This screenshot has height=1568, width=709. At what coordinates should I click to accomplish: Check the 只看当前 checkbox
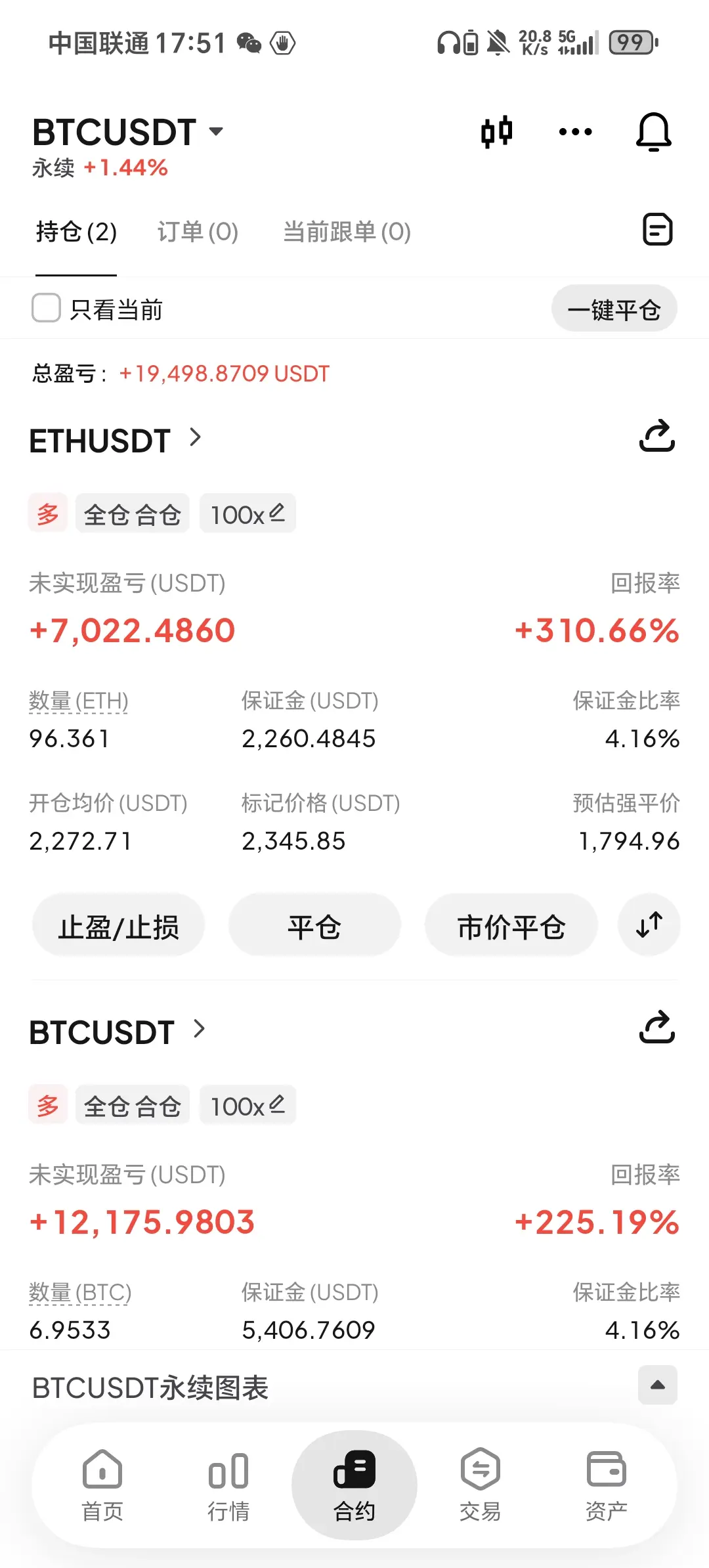[x=47, y=308]
